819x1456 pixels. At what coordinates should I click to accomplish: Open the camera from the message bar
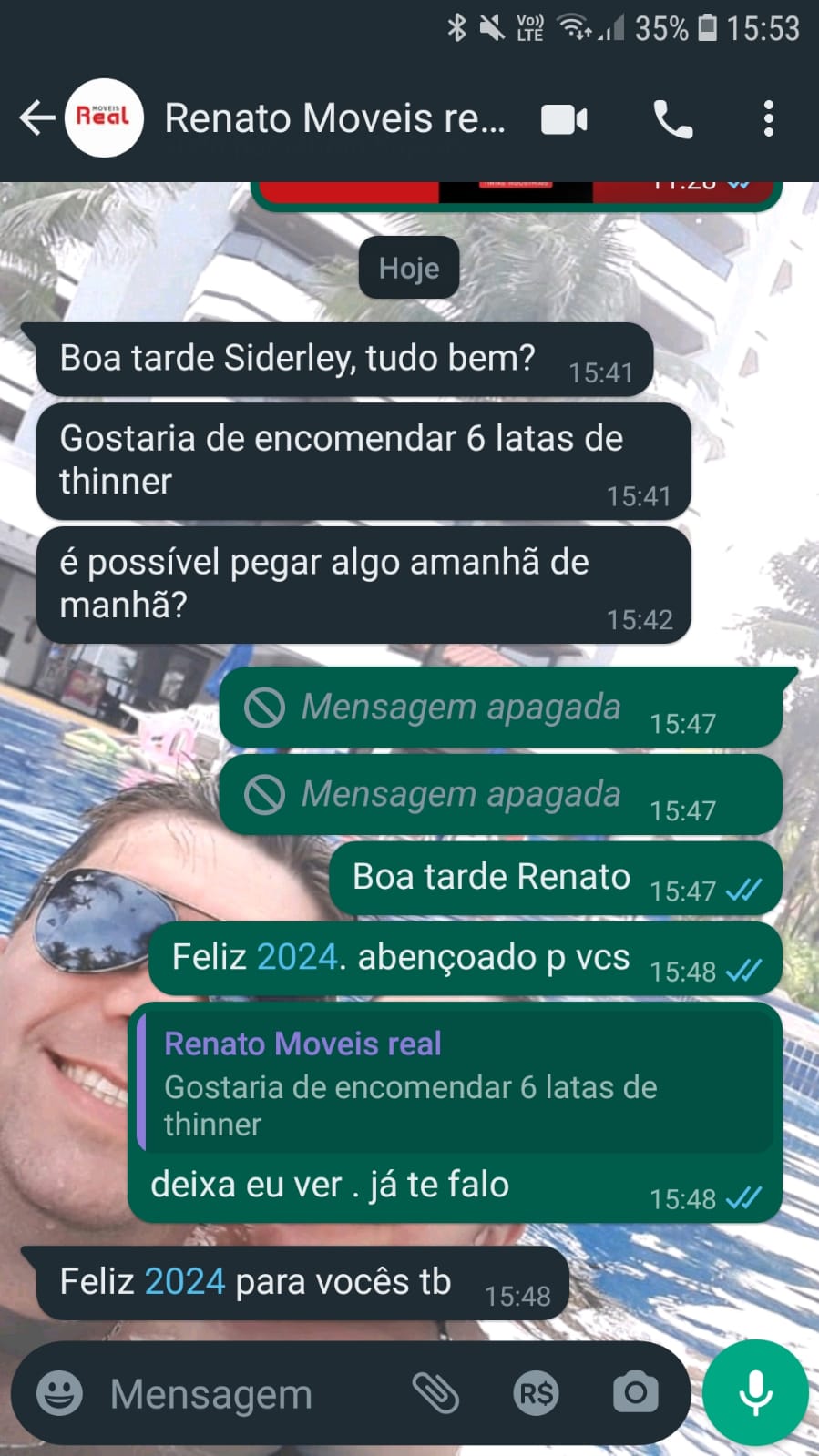coord(635,1393)
